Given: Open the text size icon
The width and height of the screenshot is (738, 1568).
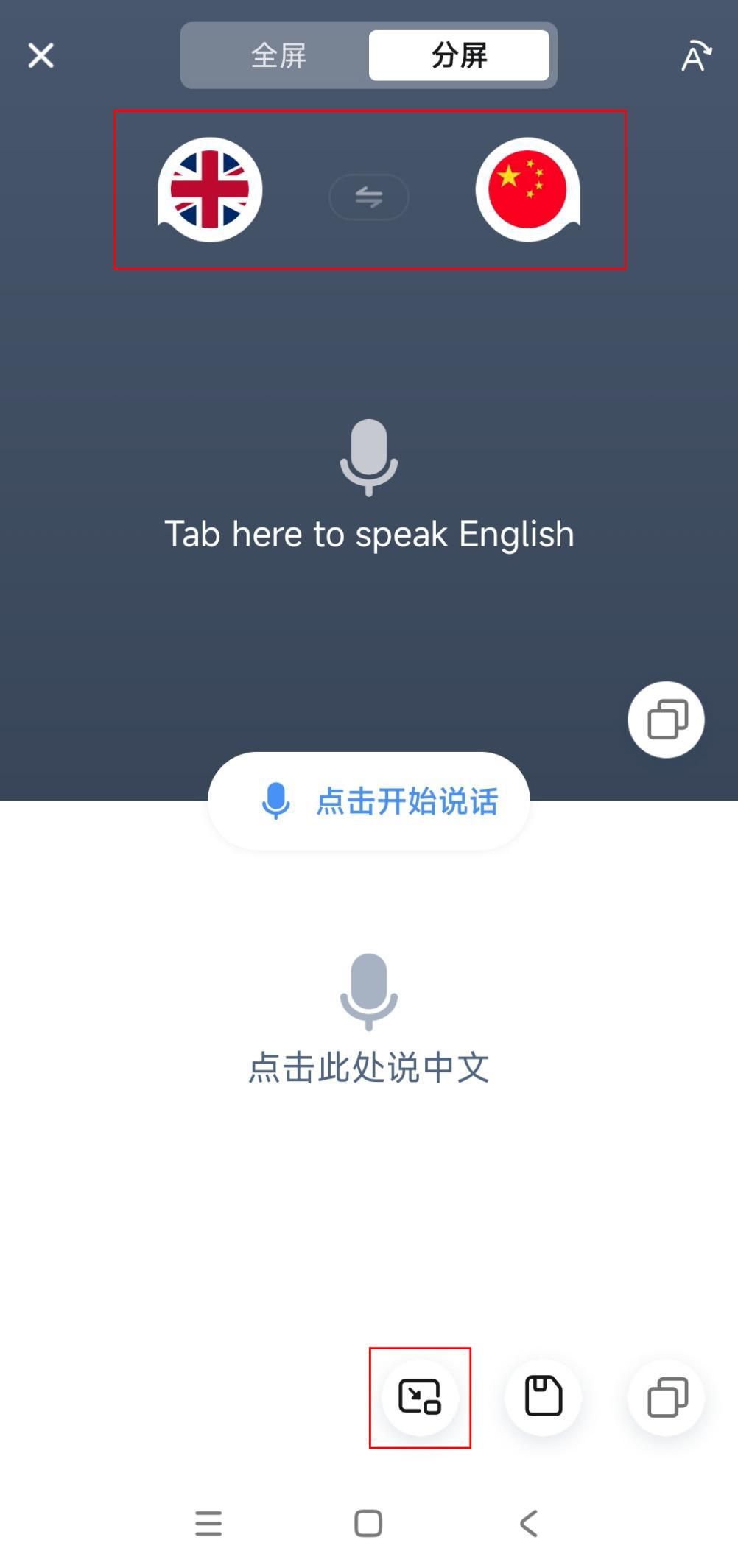Looking at the screenshot, I should pos(696,56).
